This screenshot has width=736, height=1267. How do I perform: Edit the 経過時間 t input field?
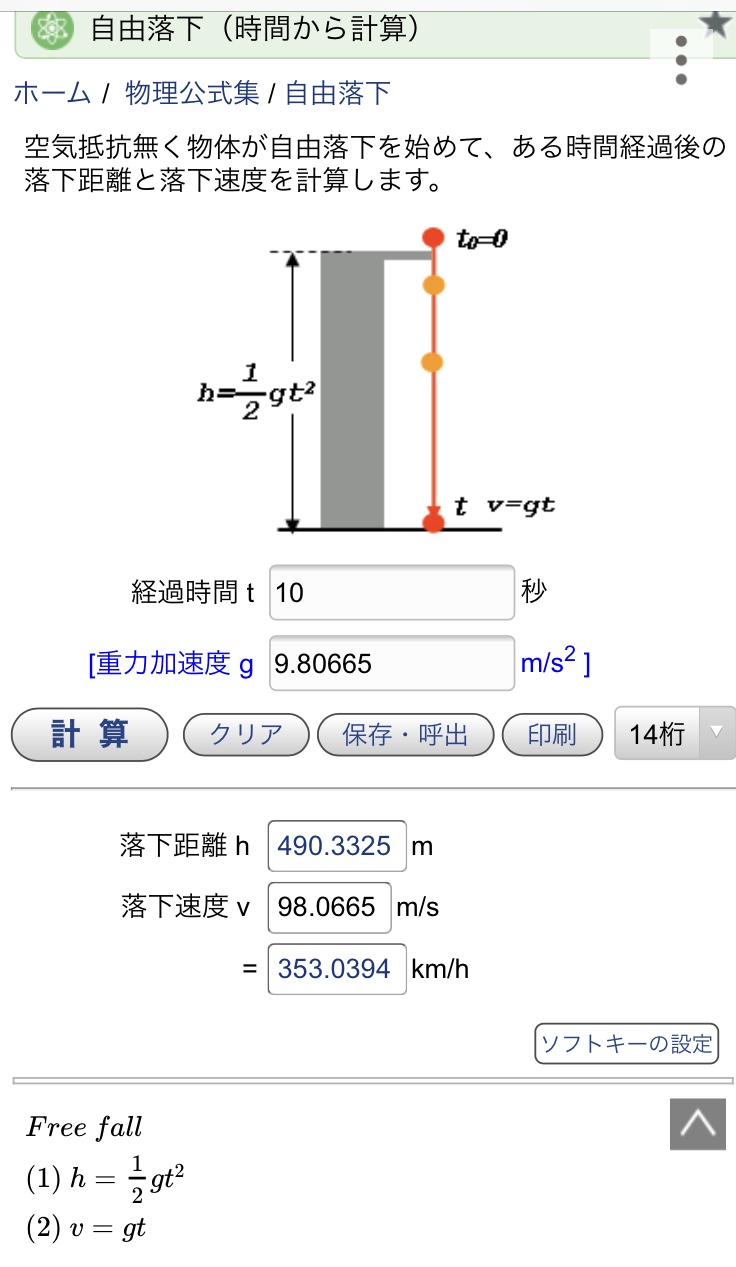coord(392,592)
